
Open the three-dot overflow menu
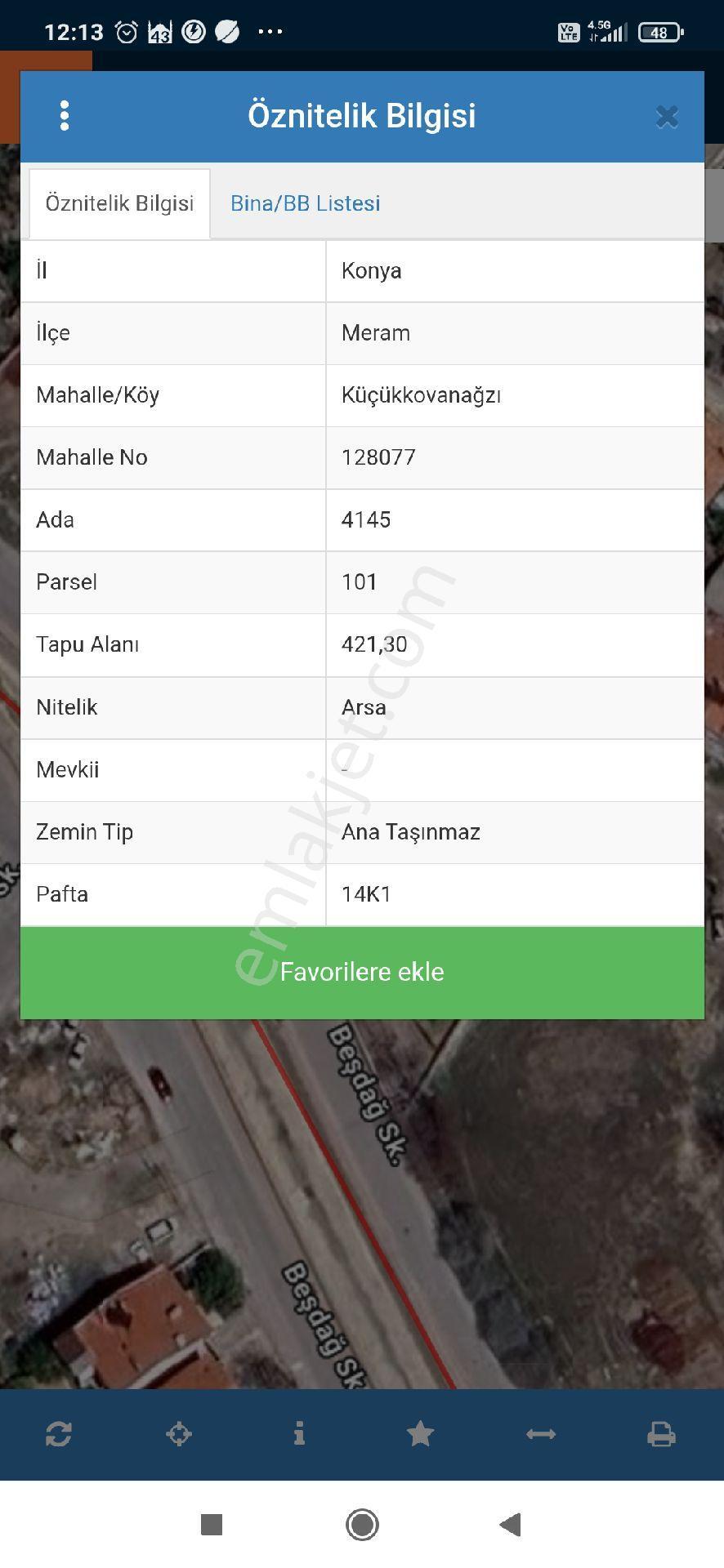(65, 116)
